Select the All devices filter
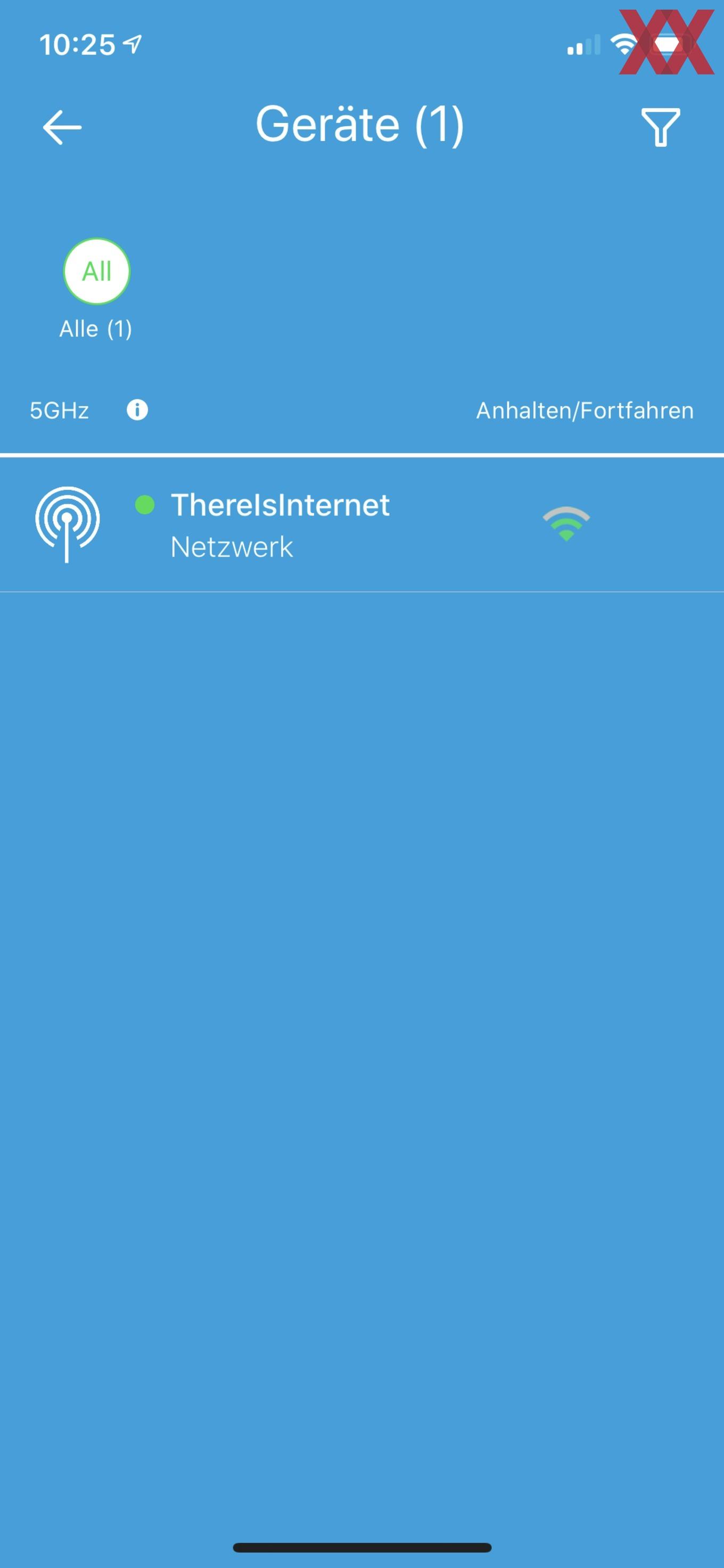The height and width of the screenshot is (1568, 724). pyautogui.click(x=97, y=272)
